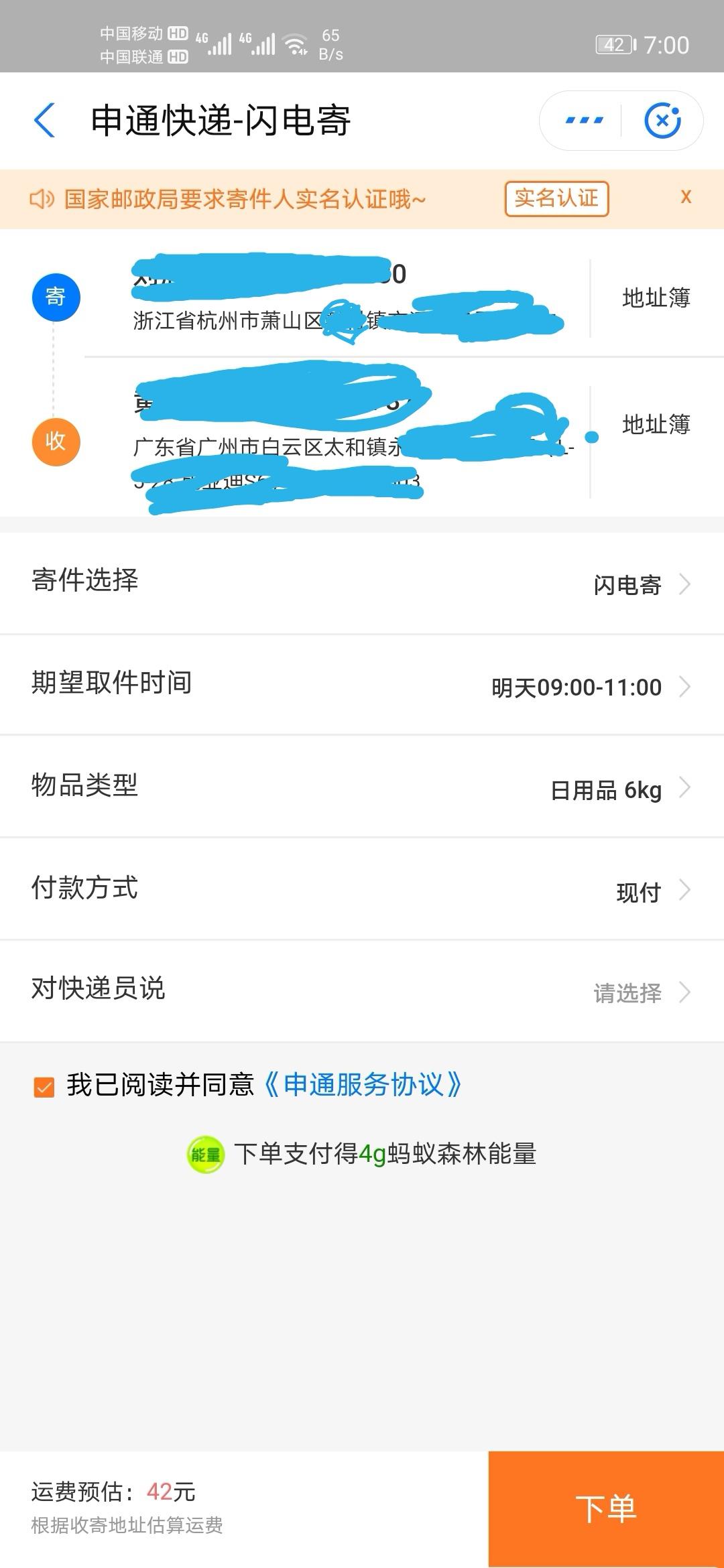Pick a different 期望取件时间
Viewport: 724px width, 1568px height.
[362, 685]
